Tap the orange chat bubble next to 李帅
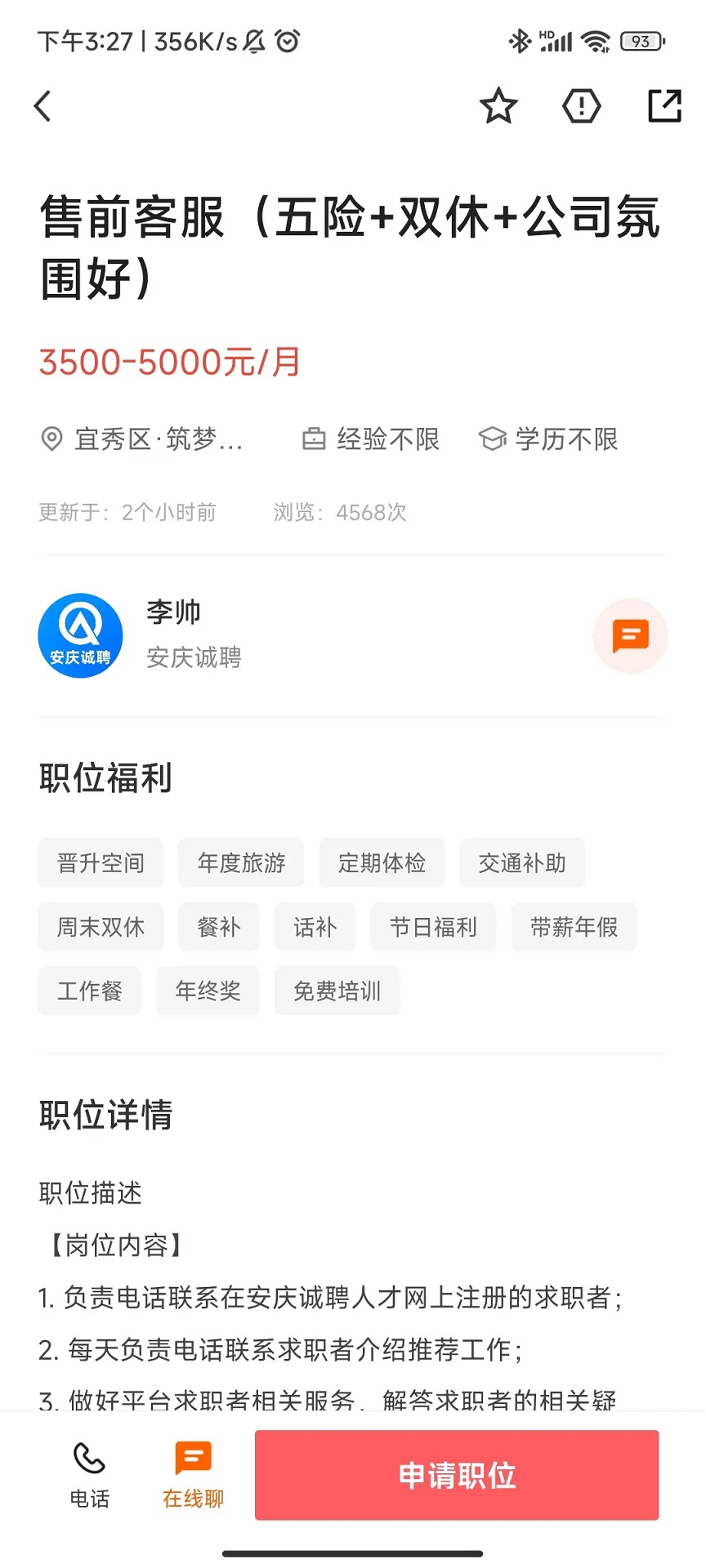This screenshot has width=706, height=1568. [630, 636]
